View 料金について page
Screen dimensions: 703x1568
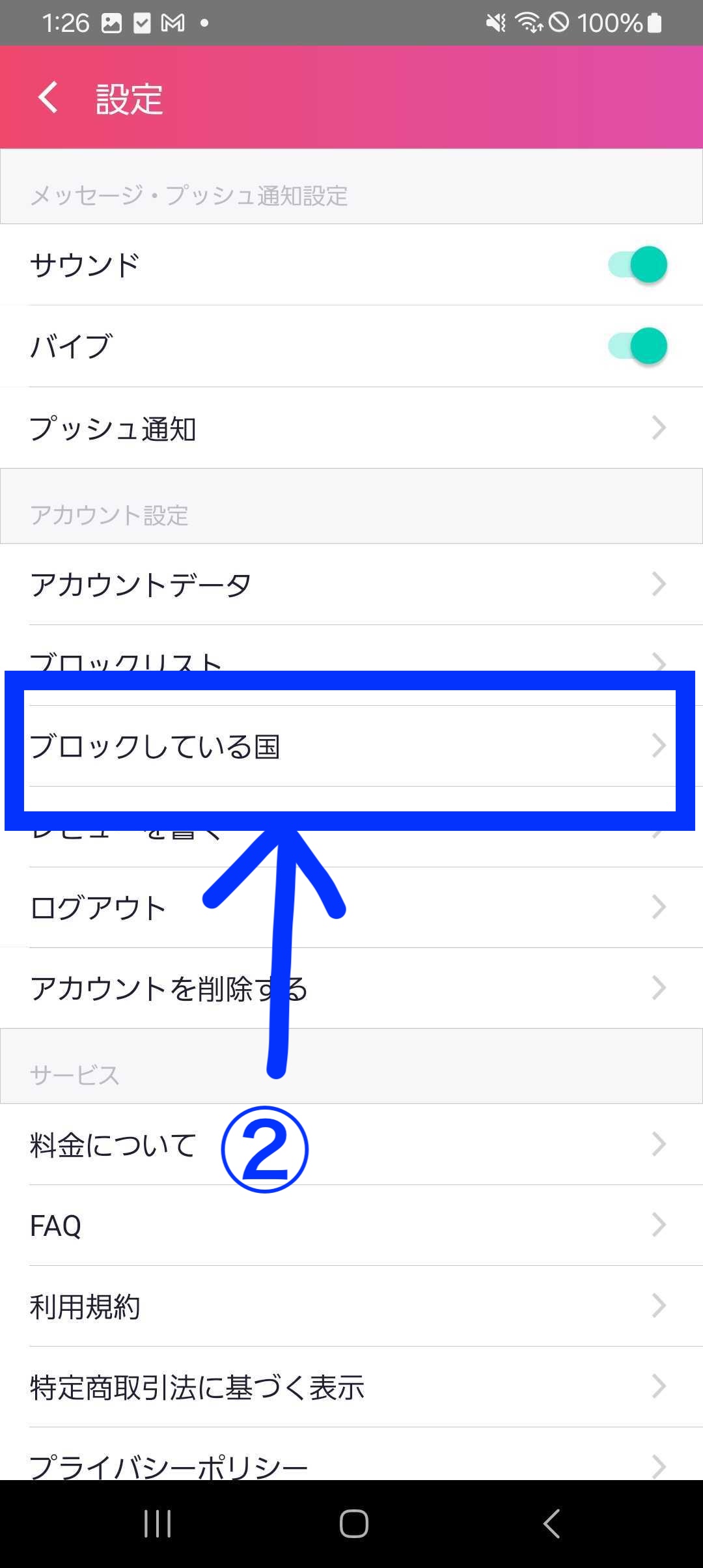351,1145
